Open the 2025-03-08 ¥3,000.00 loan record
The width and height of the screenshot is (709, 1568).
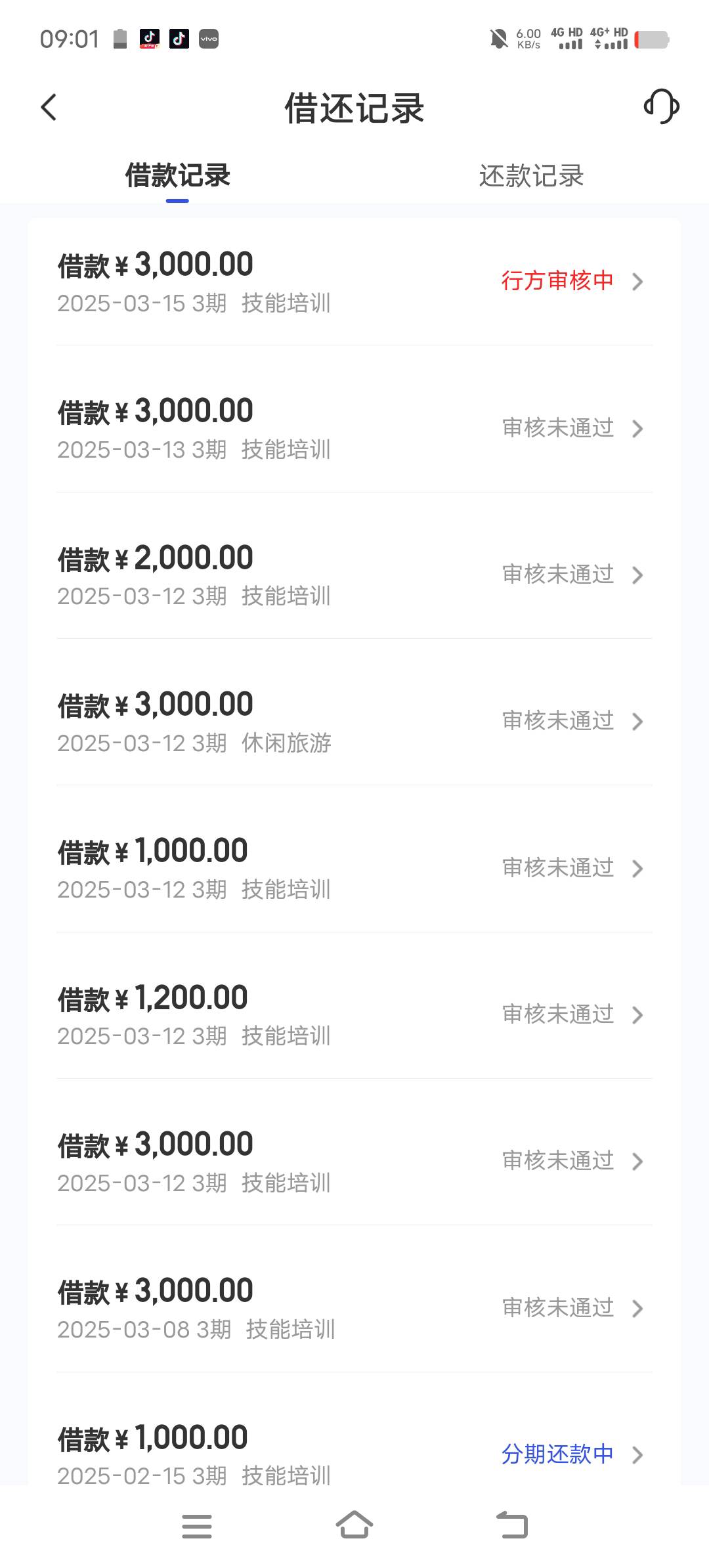click(354, 1308)
